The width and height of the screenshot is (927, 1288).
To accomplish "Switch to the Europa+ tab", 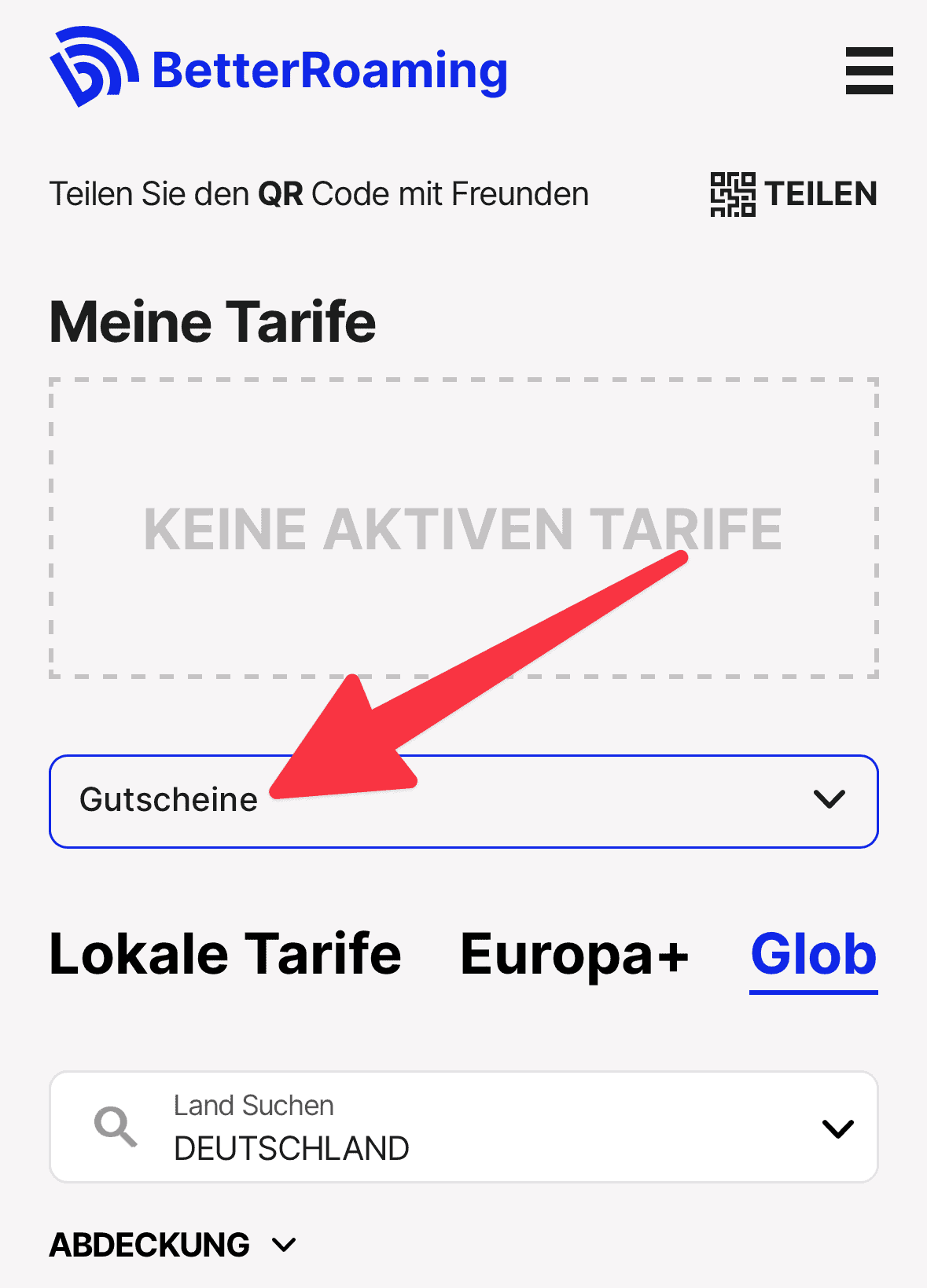I will [574, 955].
